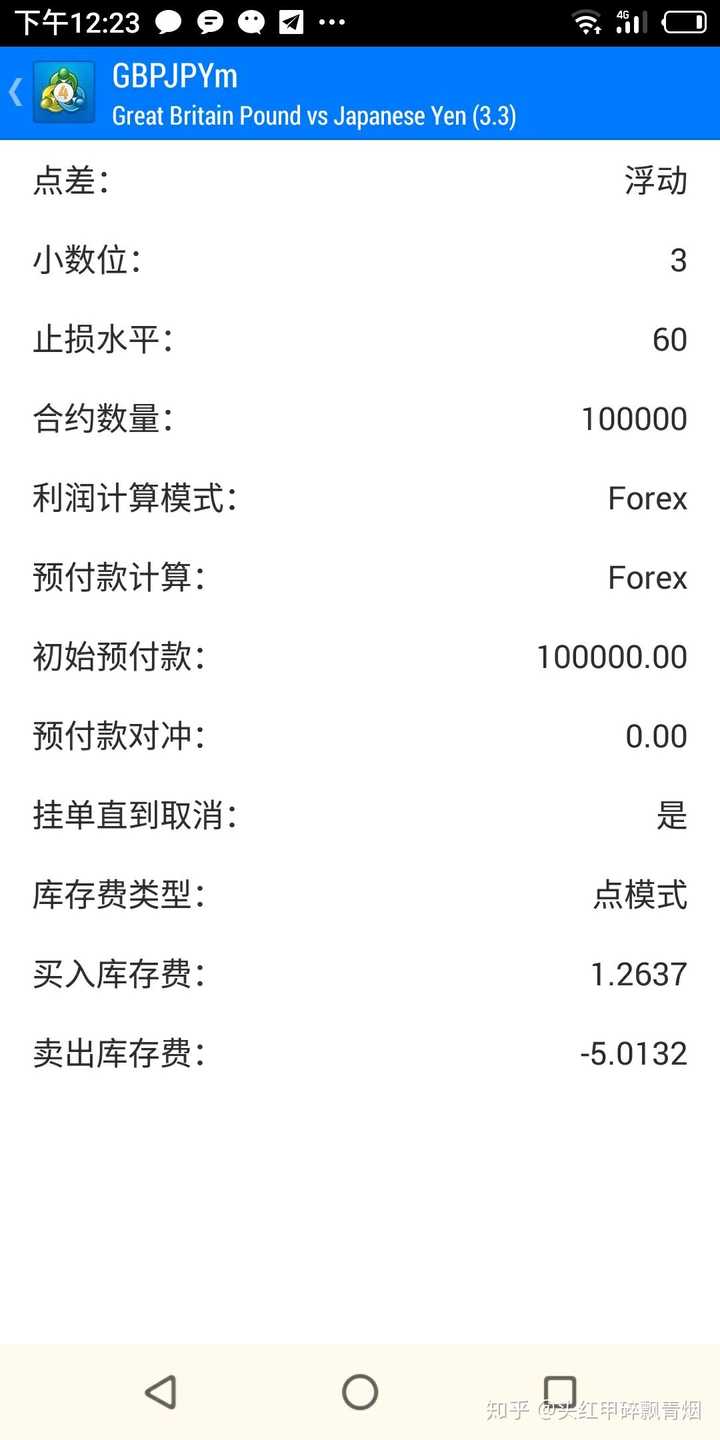The image size is (720, 1440).
Task: Toggle the 挂单直到取消 option showing 是
Action: tap(673, 816)
